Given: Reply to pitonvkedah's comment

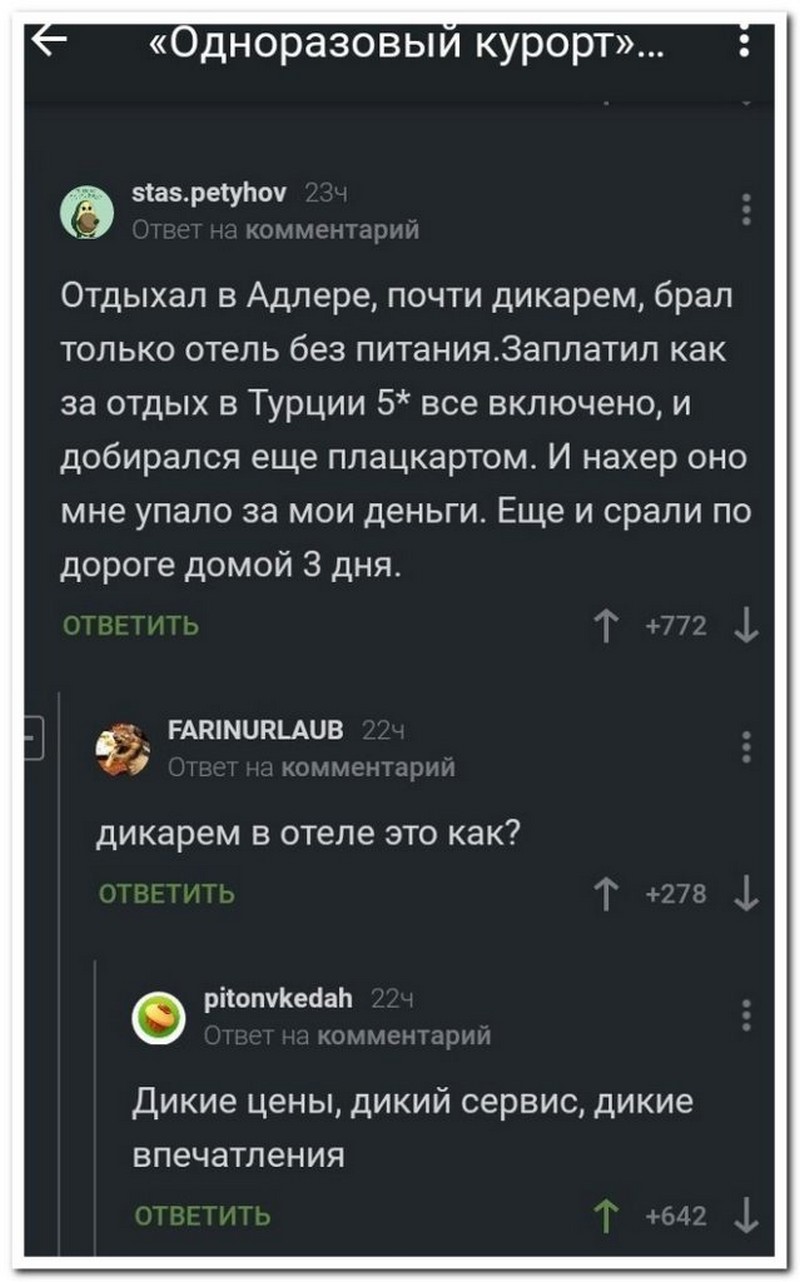Looking at the screenshot, I should pyautogui.click(x=202, y=1215).
